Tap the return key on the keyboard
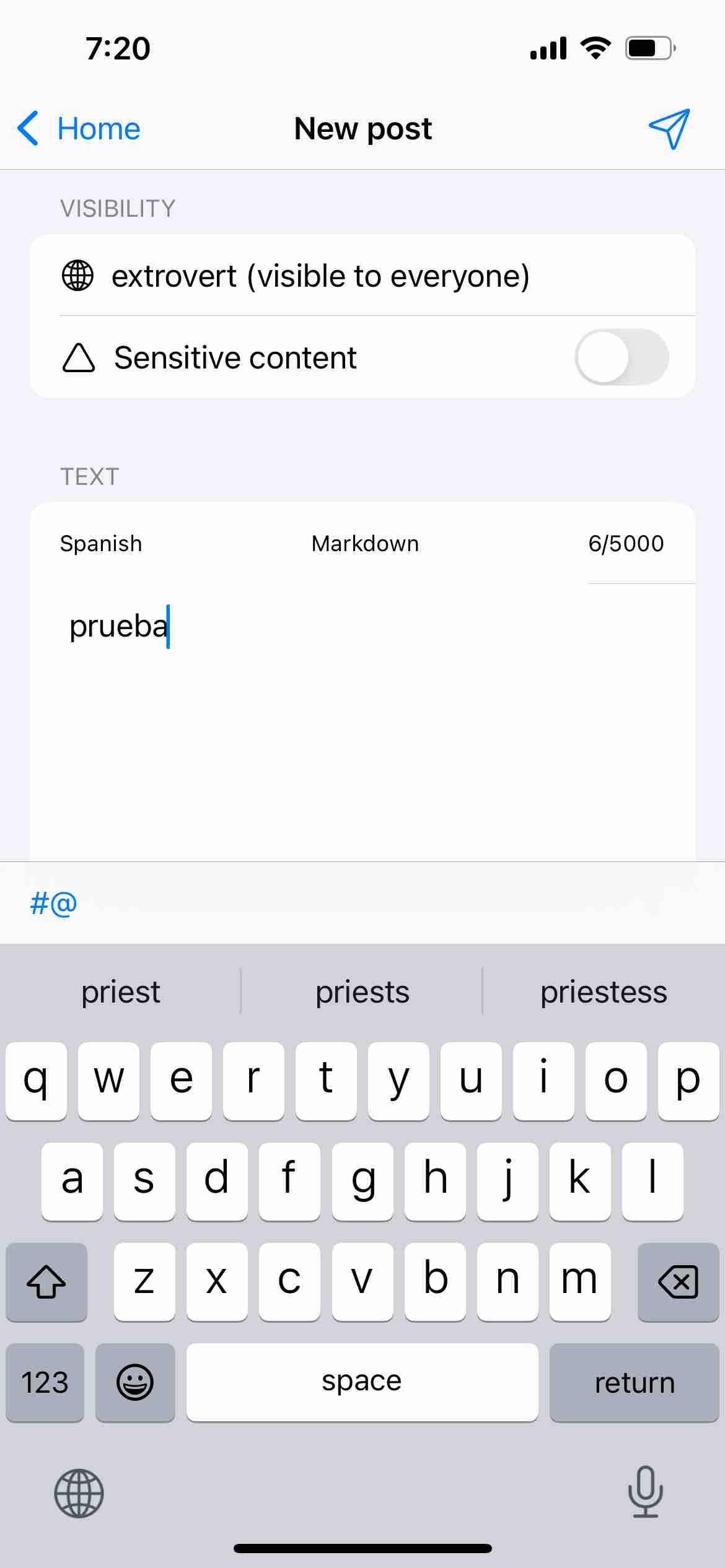The width and height of the screenshot is (725, 1568). [634, 1382]
